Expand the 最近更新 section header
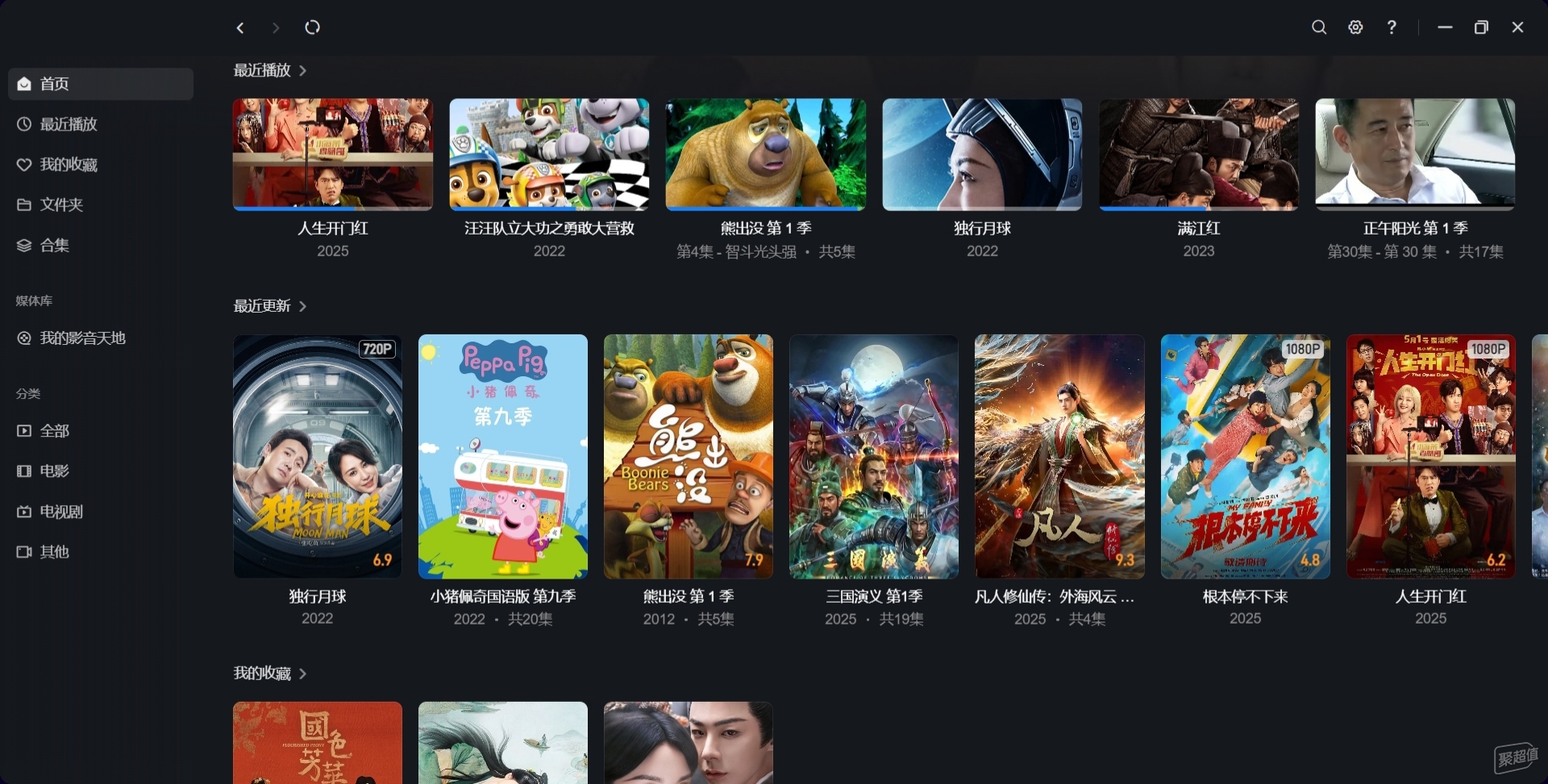The height and width of the screenshot is (784, 1548). 270,306
